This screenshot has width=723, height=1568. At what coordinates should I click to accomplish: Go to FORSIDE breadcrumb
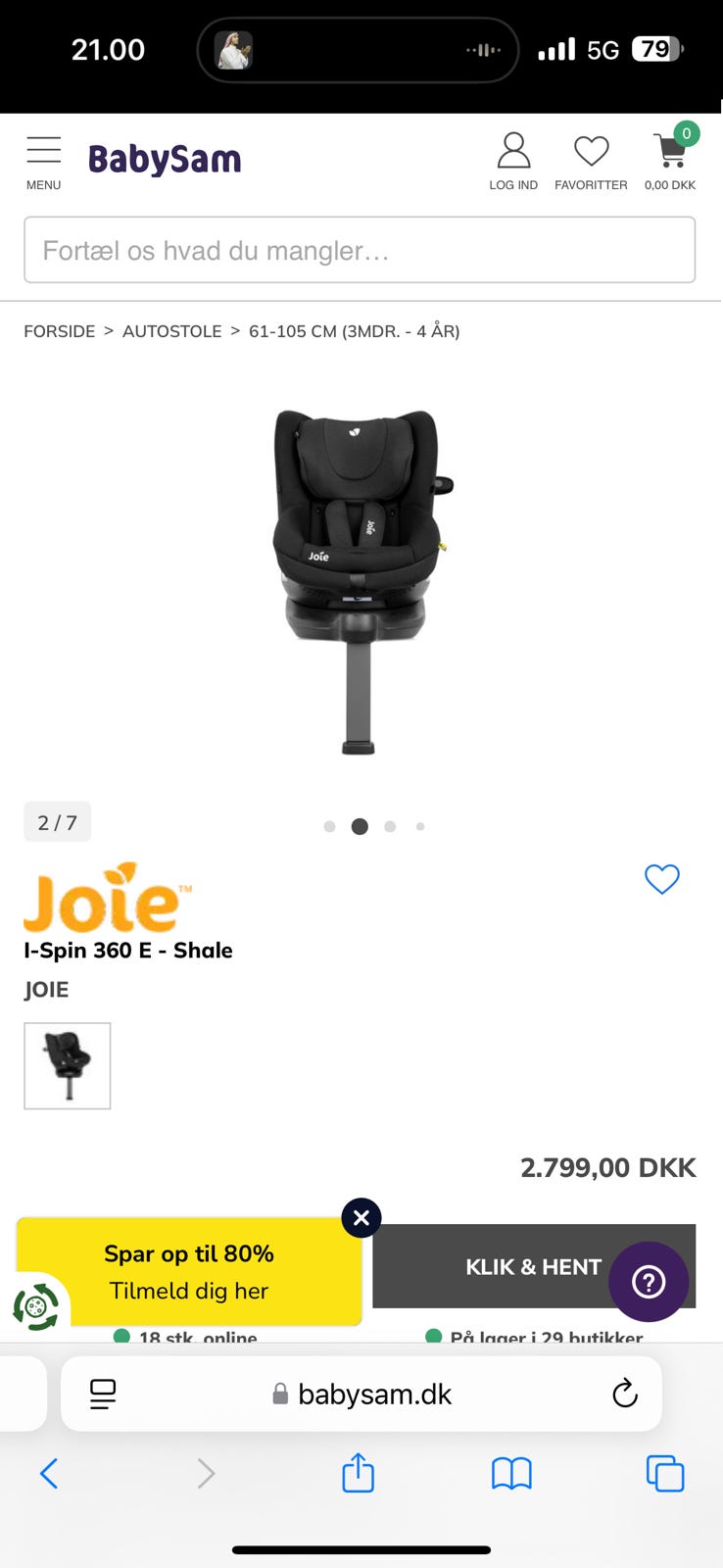coord(60,331)
